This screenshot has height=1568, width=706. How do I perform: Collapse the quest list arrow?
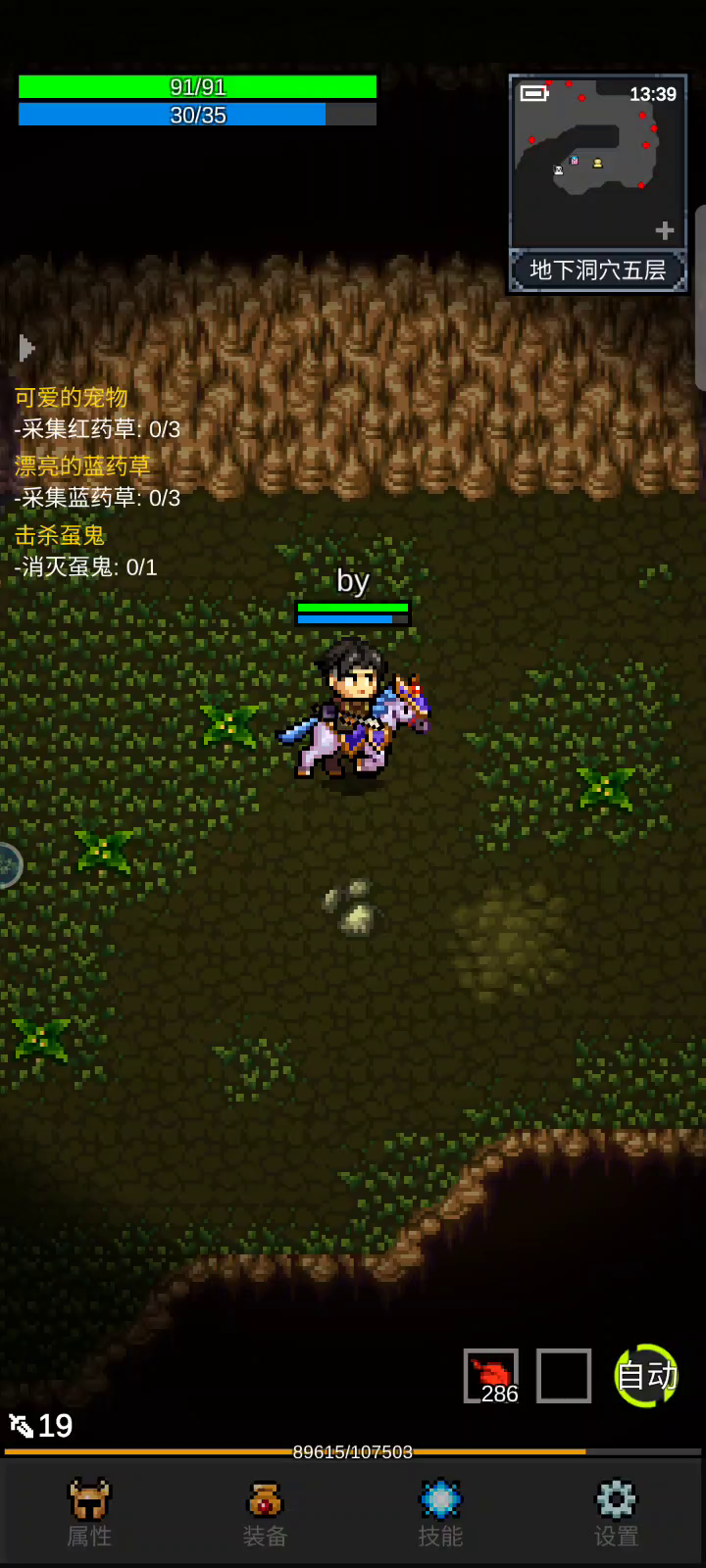tap(26, 348)
